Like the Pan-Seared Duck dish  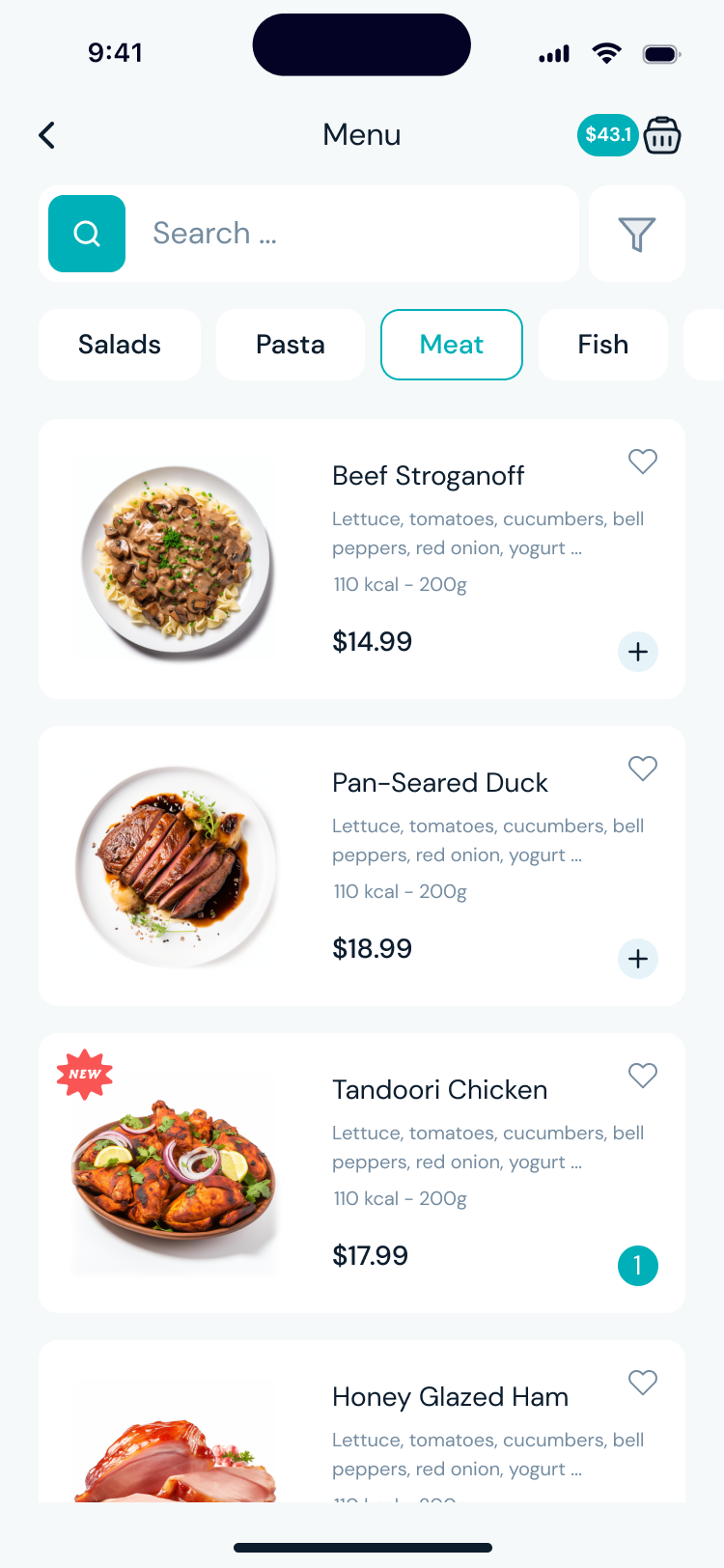coord(643,769)
